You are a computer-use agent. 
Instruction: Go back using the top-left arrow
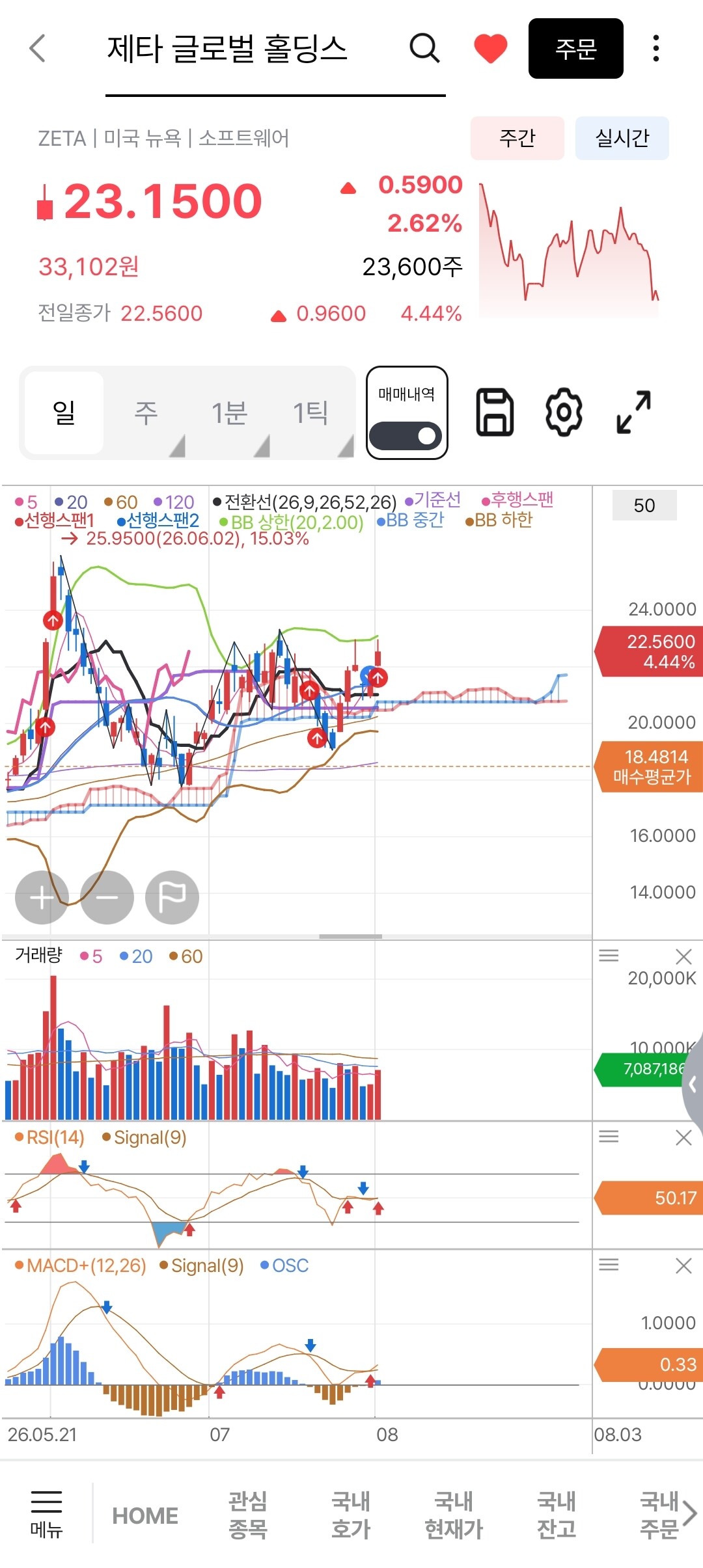point(38,49)
